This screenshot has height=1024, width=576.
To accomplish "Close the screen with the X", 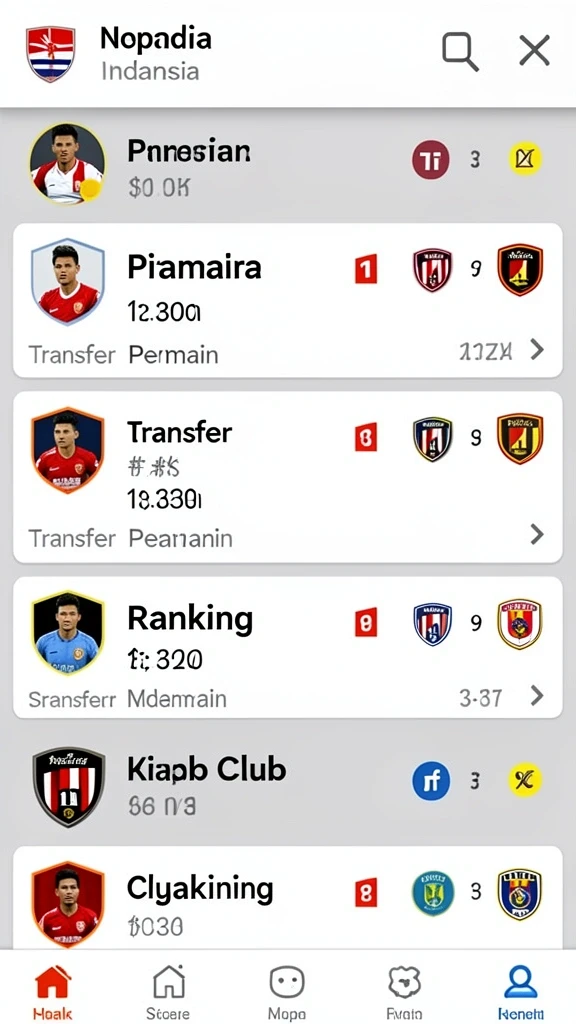I will pyautogui.click(x=534, y=50).
